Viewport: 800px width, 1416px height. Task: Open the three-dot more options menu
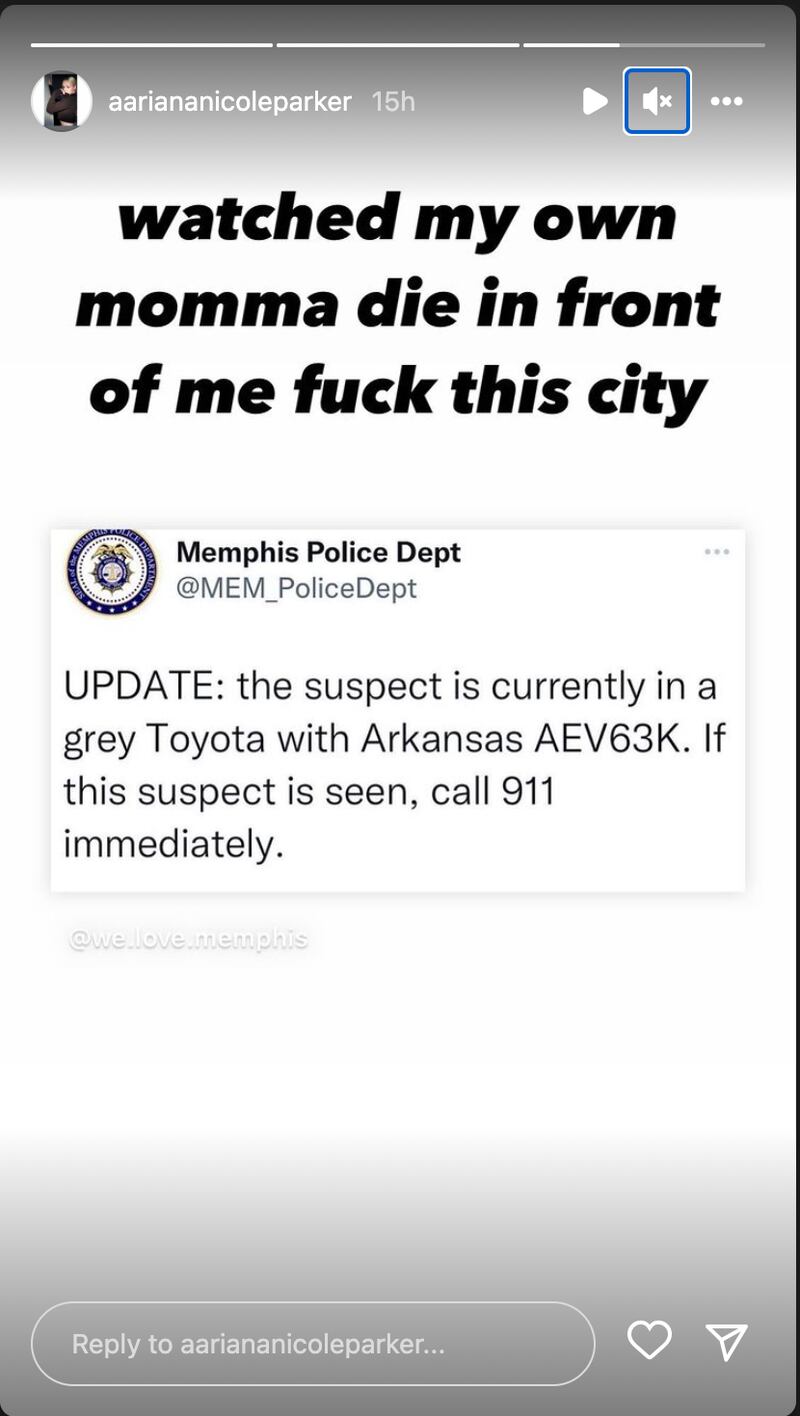point(726,101)
